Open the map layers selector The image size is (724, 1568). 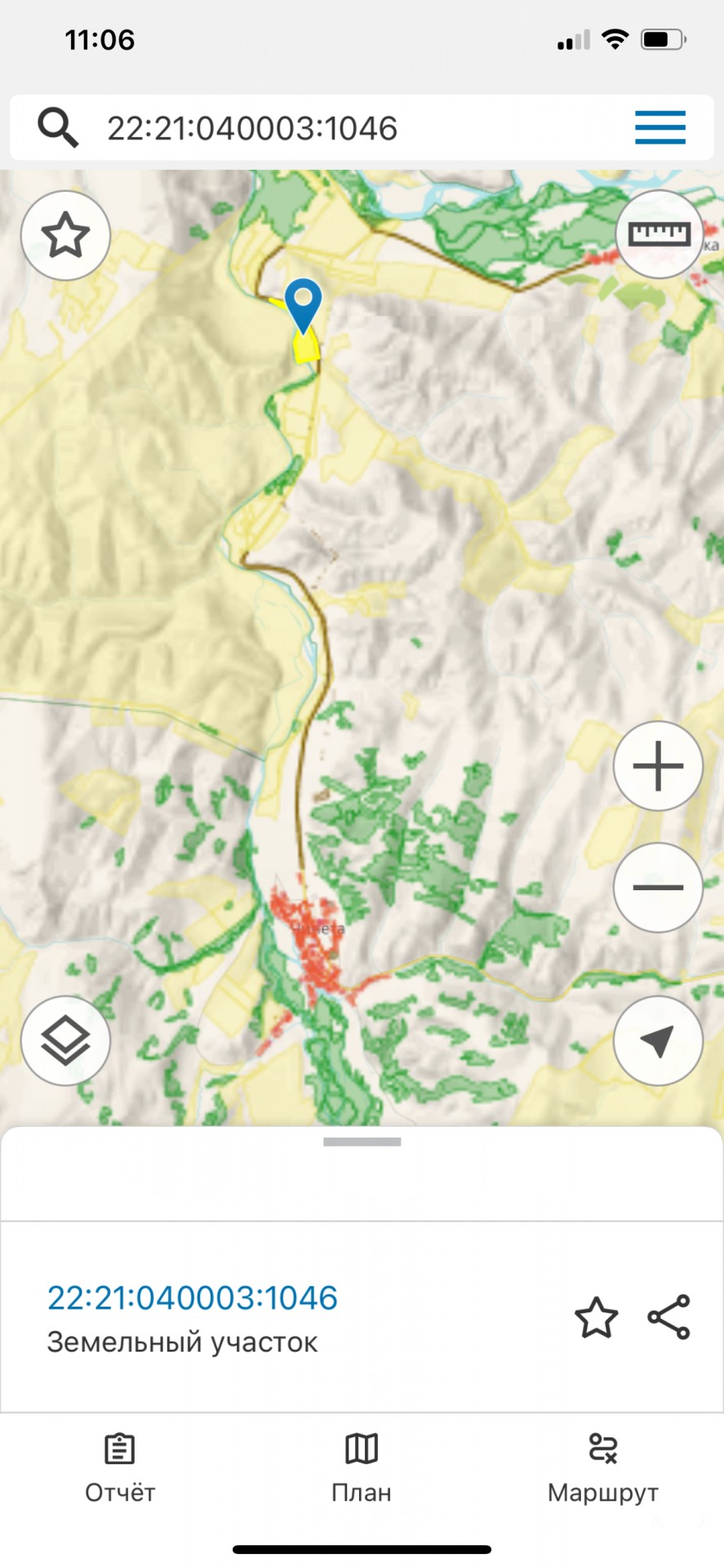(65, 1040)
